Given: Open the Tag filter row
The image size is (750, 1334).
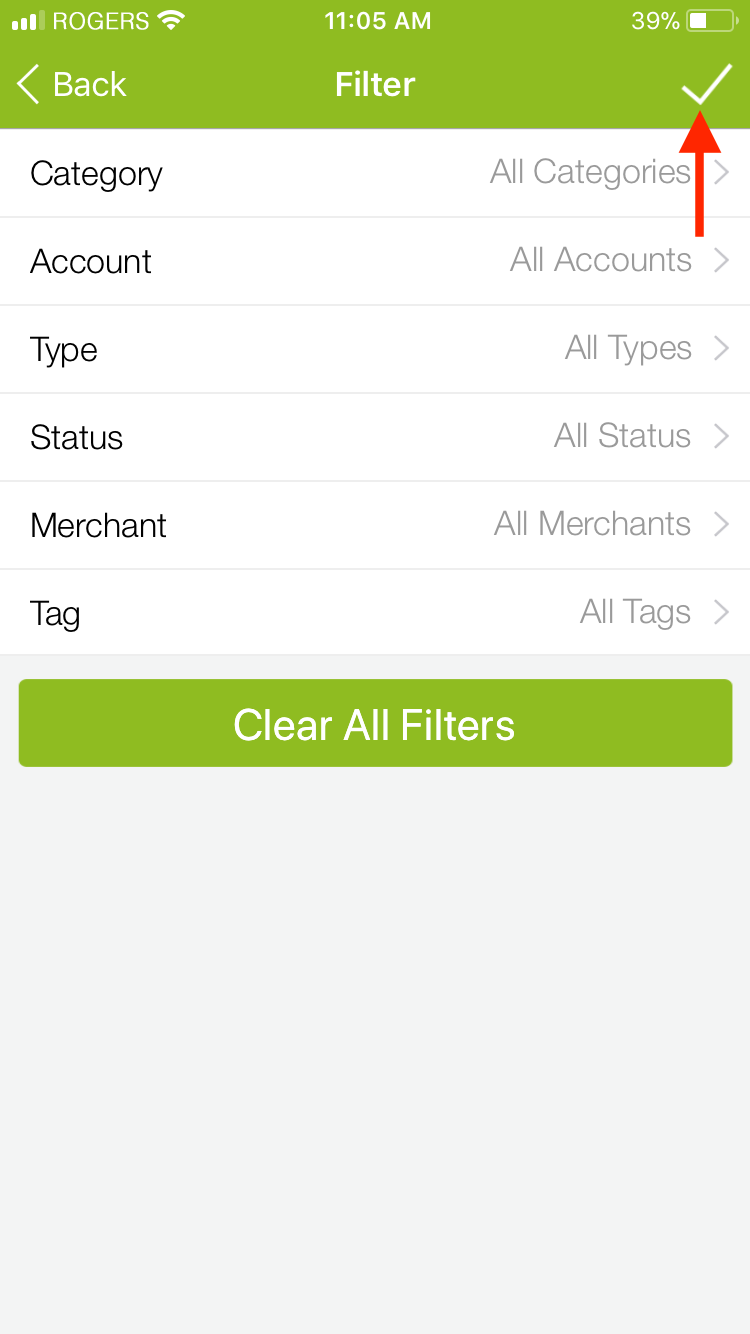Looking at the screenshot, I should (375, 612).
